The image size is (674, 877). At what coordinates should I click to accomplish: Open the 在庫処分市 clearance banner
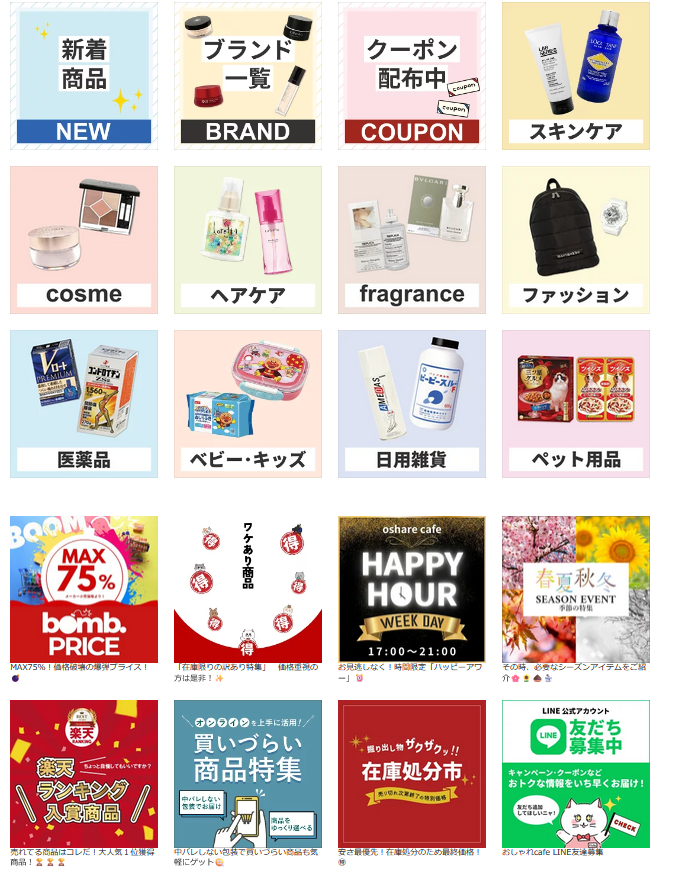pos(412,773)
